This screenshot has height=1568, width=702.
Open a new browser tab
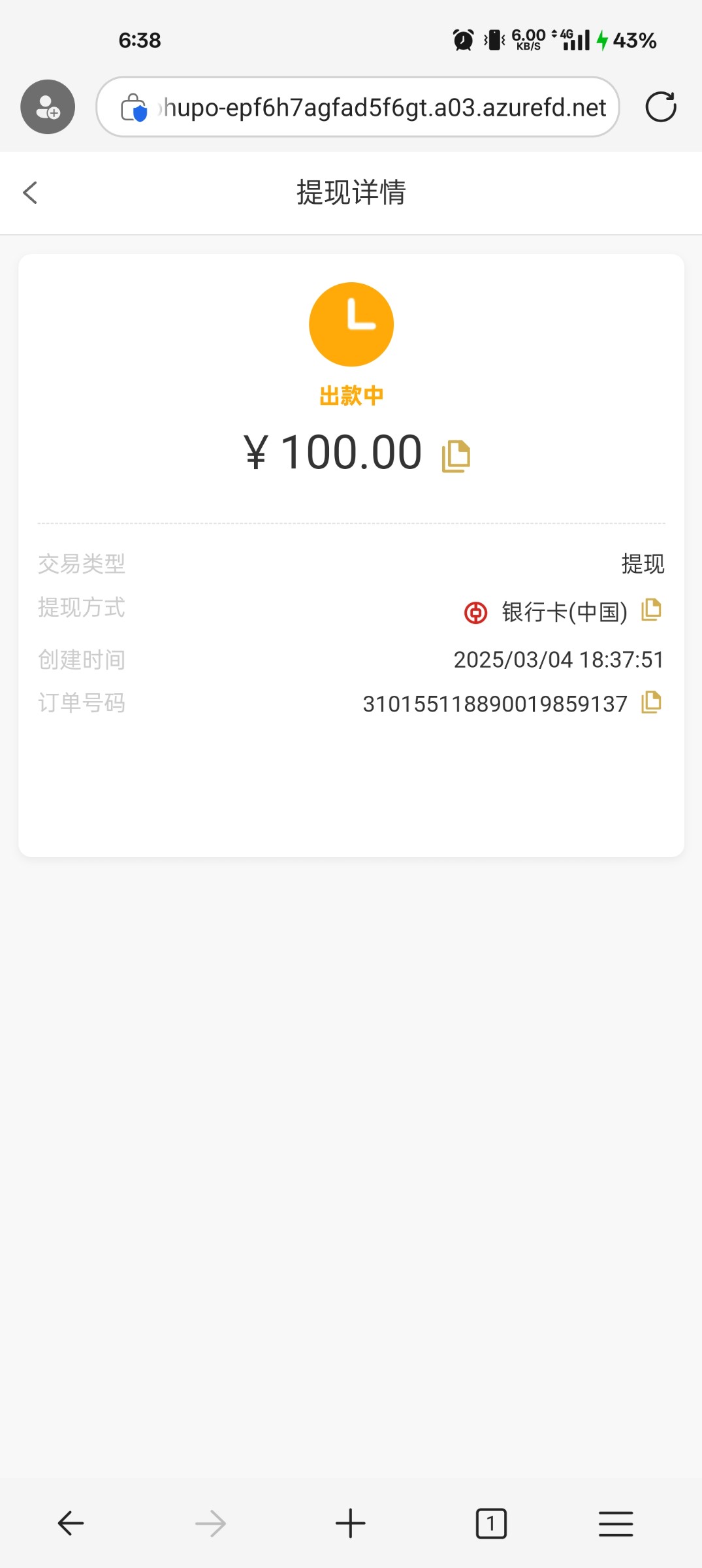350,1524
